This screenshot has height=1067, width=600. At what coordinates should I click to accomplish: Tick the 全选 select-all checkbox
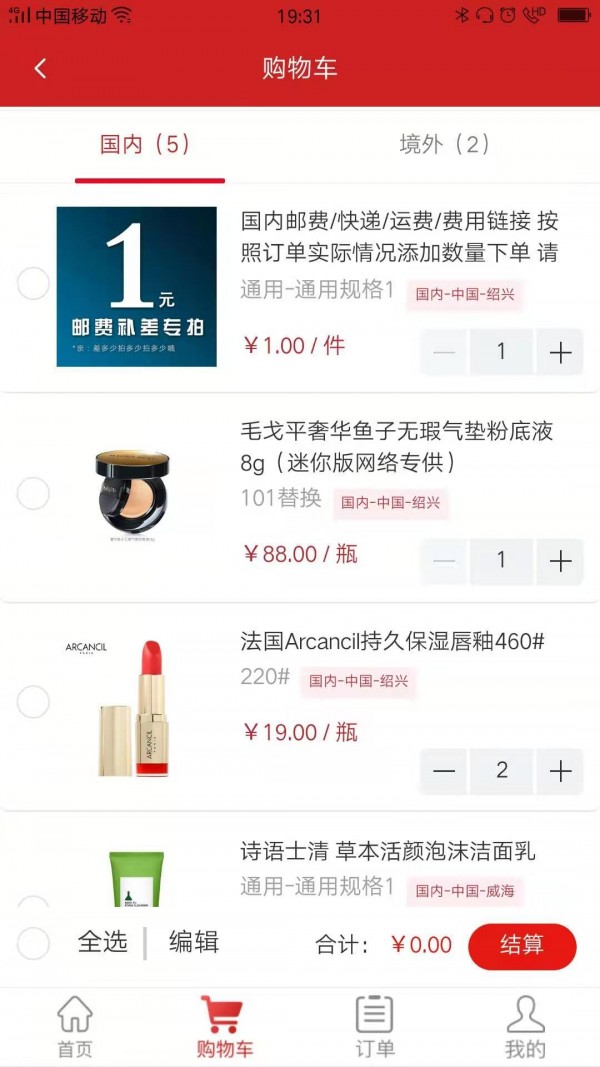[x=33, y=943]
